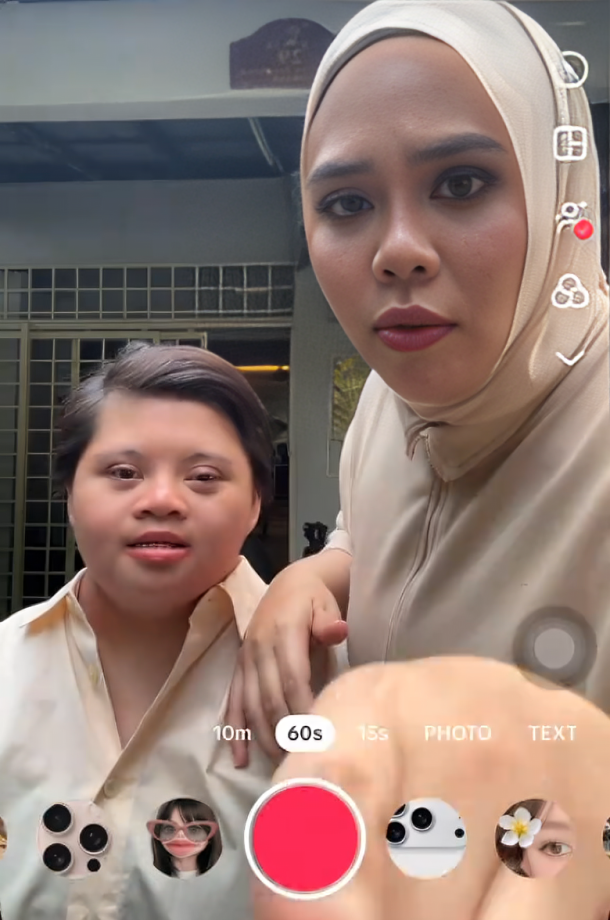610x920 pixels.
Task: Switch to TEXT mode
Action: tap(552, 733)
